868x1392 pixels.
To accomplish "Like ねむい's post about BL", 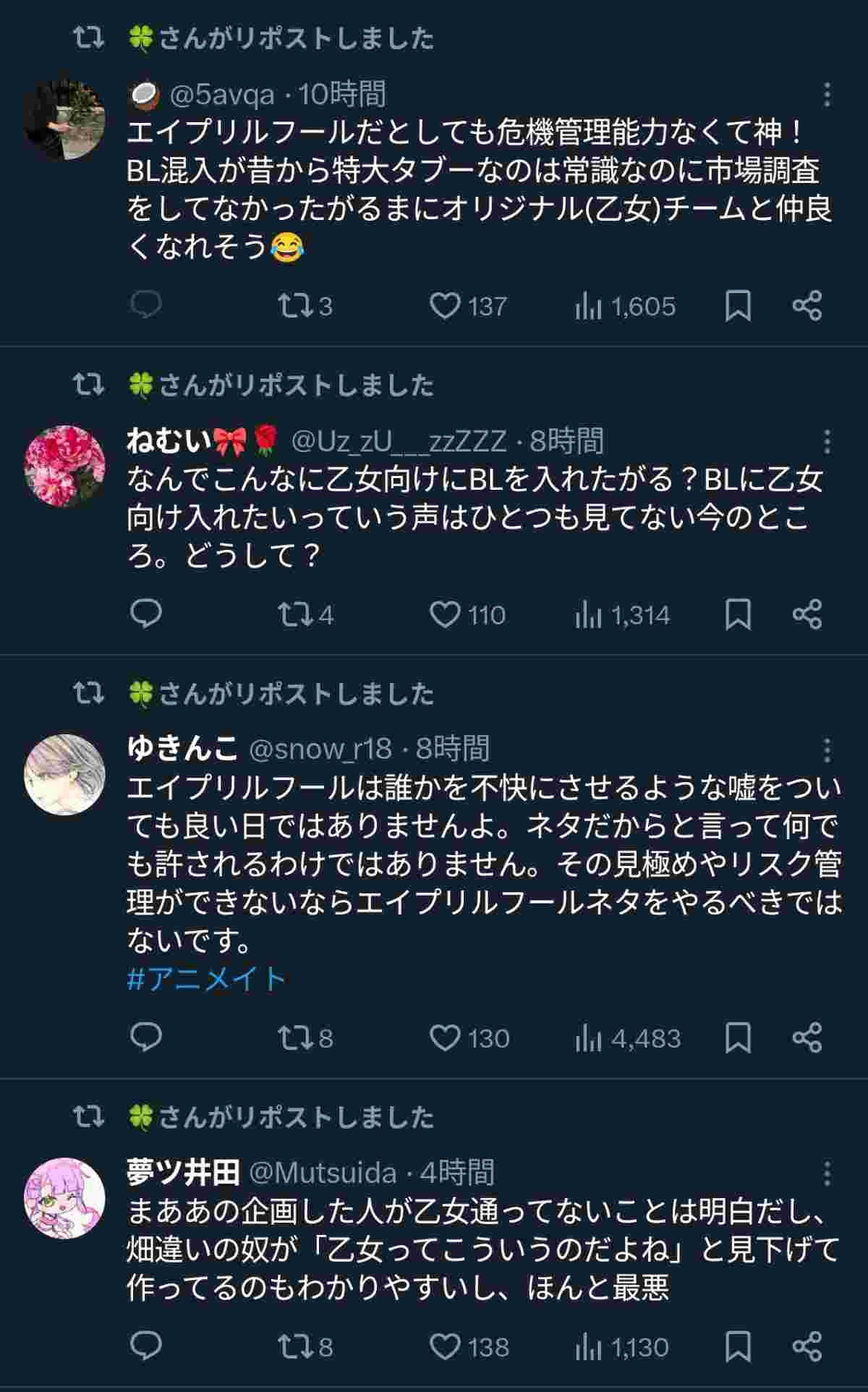I will 446,615.
